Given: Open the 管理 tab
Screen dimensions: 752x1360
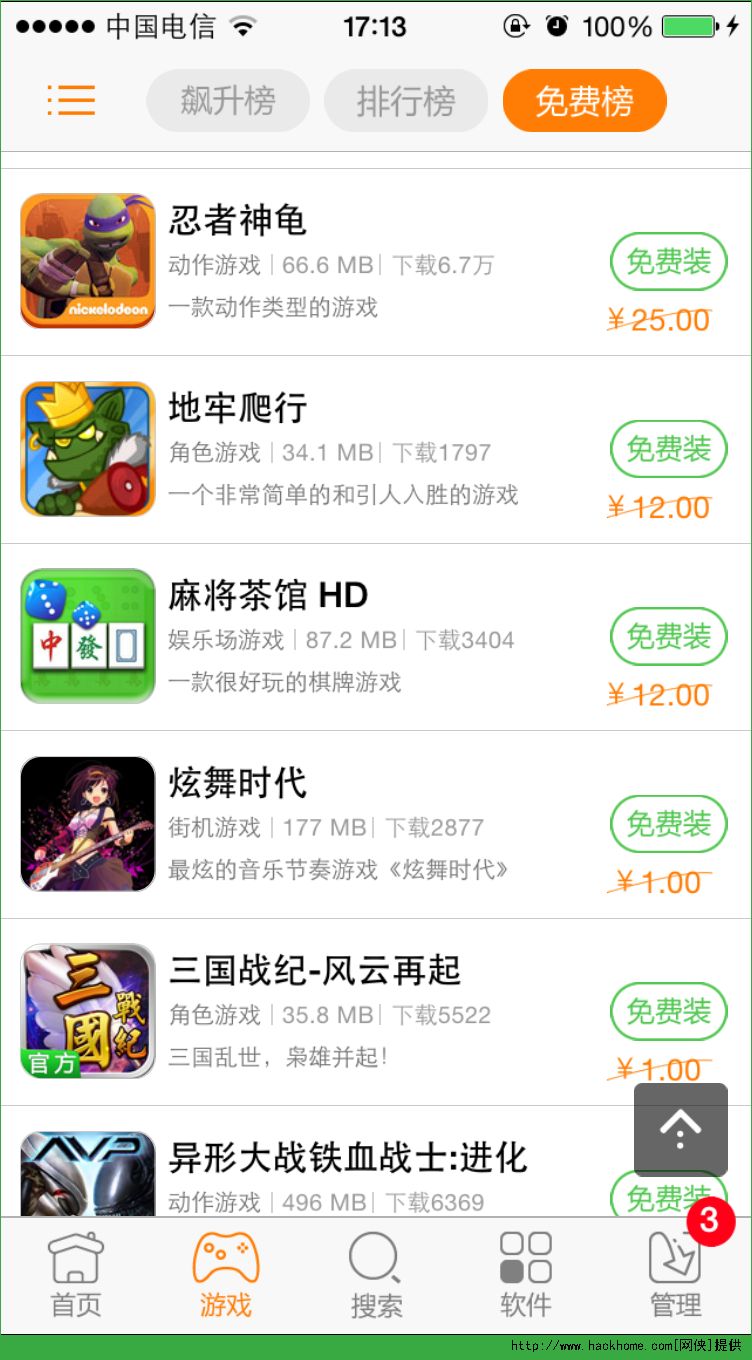Looking at the screenshot, I should pos(676,1275).
